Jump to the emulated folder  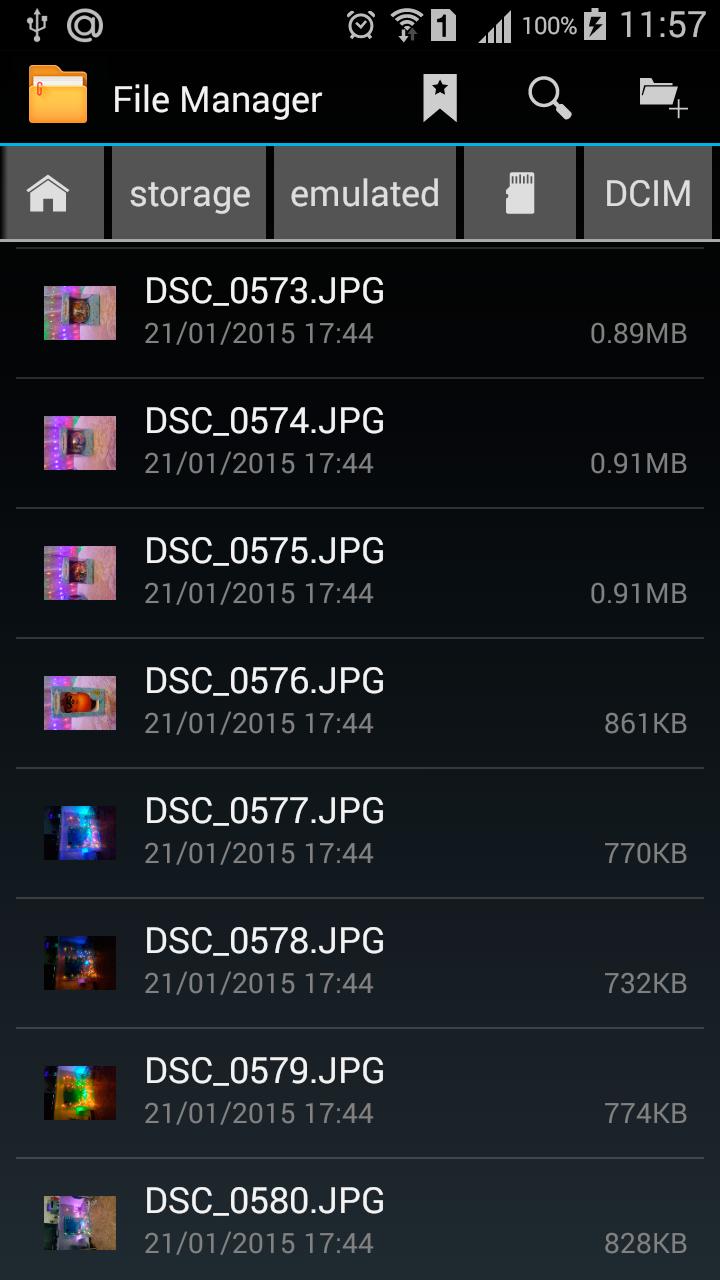364,193
